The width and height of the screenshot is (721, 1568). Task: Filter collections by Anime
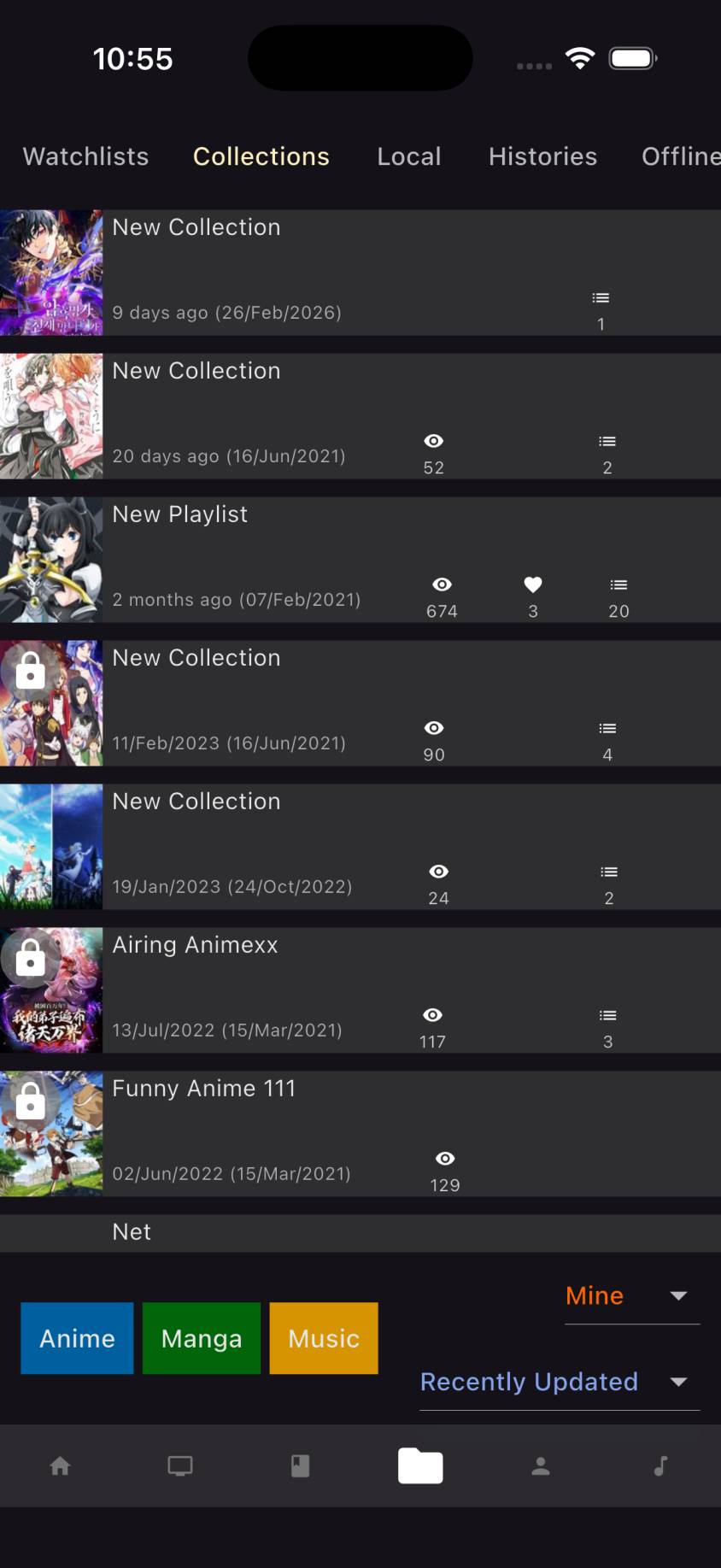pos(77,1338)
